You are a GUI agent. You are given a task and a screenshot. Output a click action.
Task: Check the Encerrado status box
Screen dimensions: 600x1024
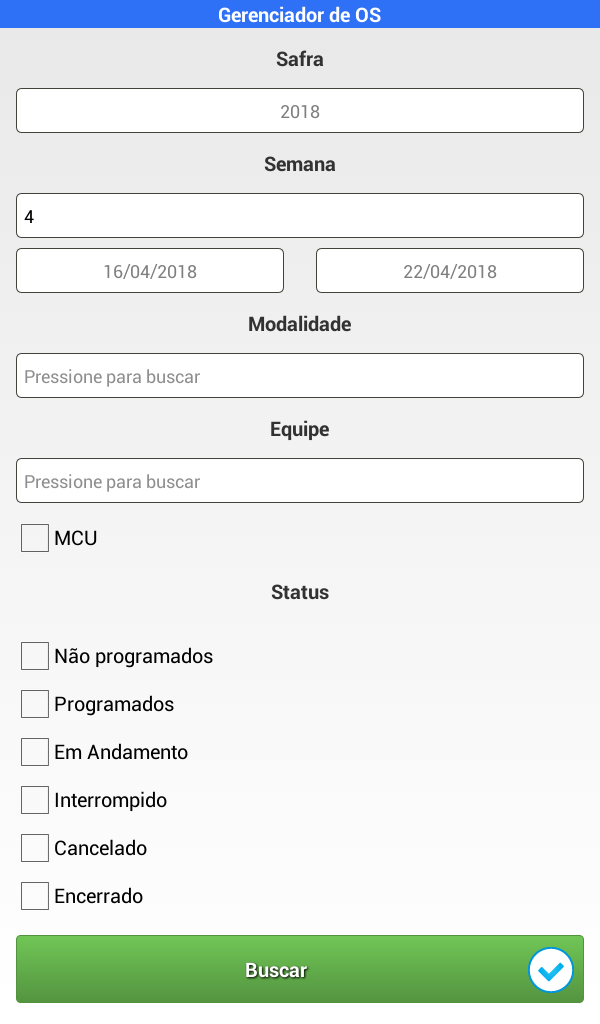[35, 896]
